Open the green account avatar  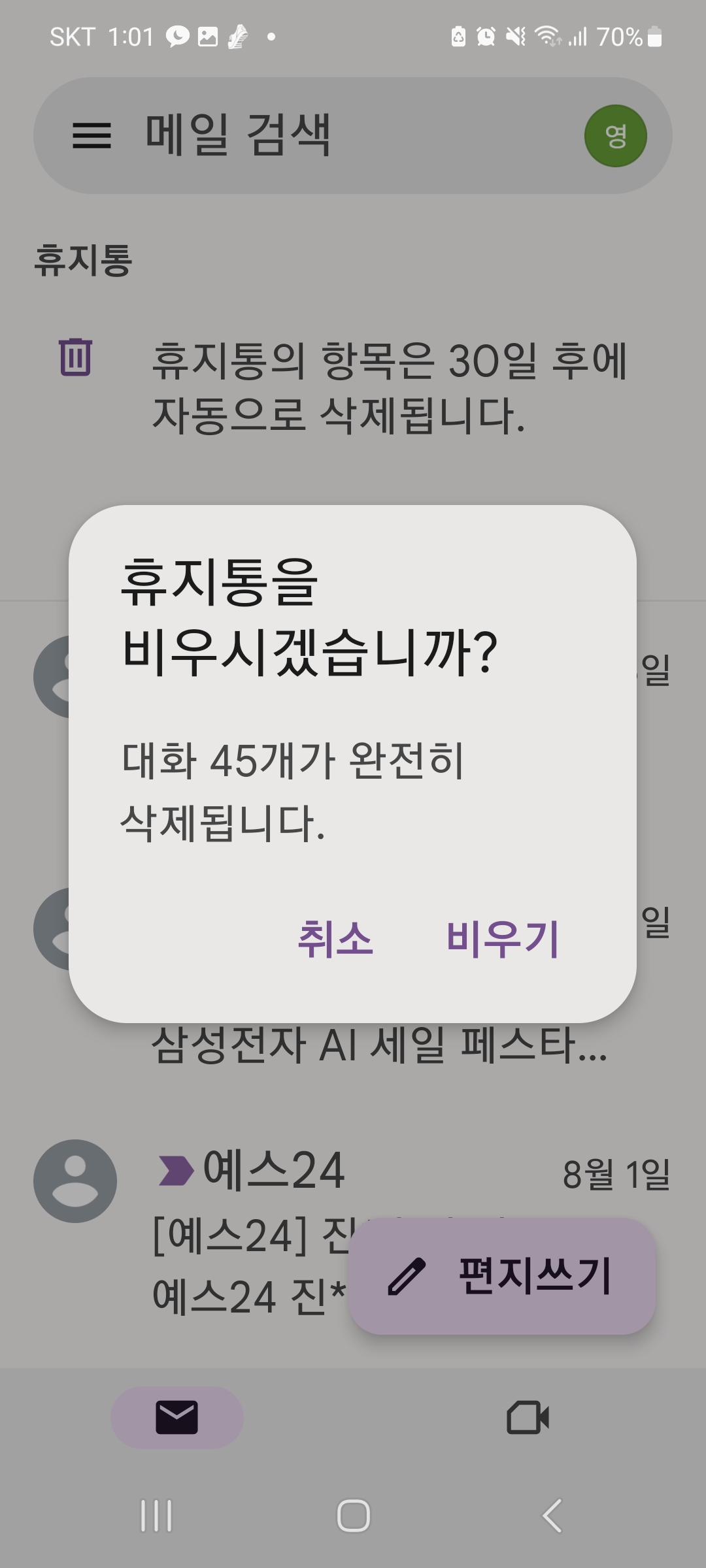pos(615,136)
